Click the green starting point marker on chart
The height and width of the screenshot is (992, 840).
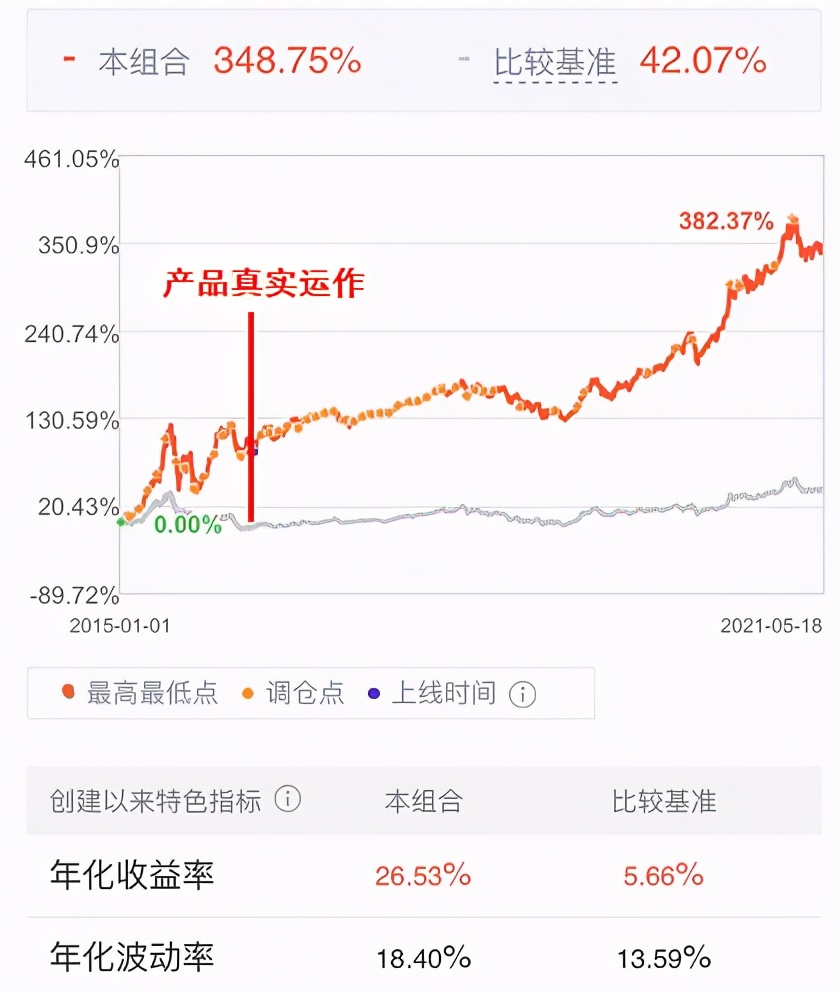[x=120, y=521]
